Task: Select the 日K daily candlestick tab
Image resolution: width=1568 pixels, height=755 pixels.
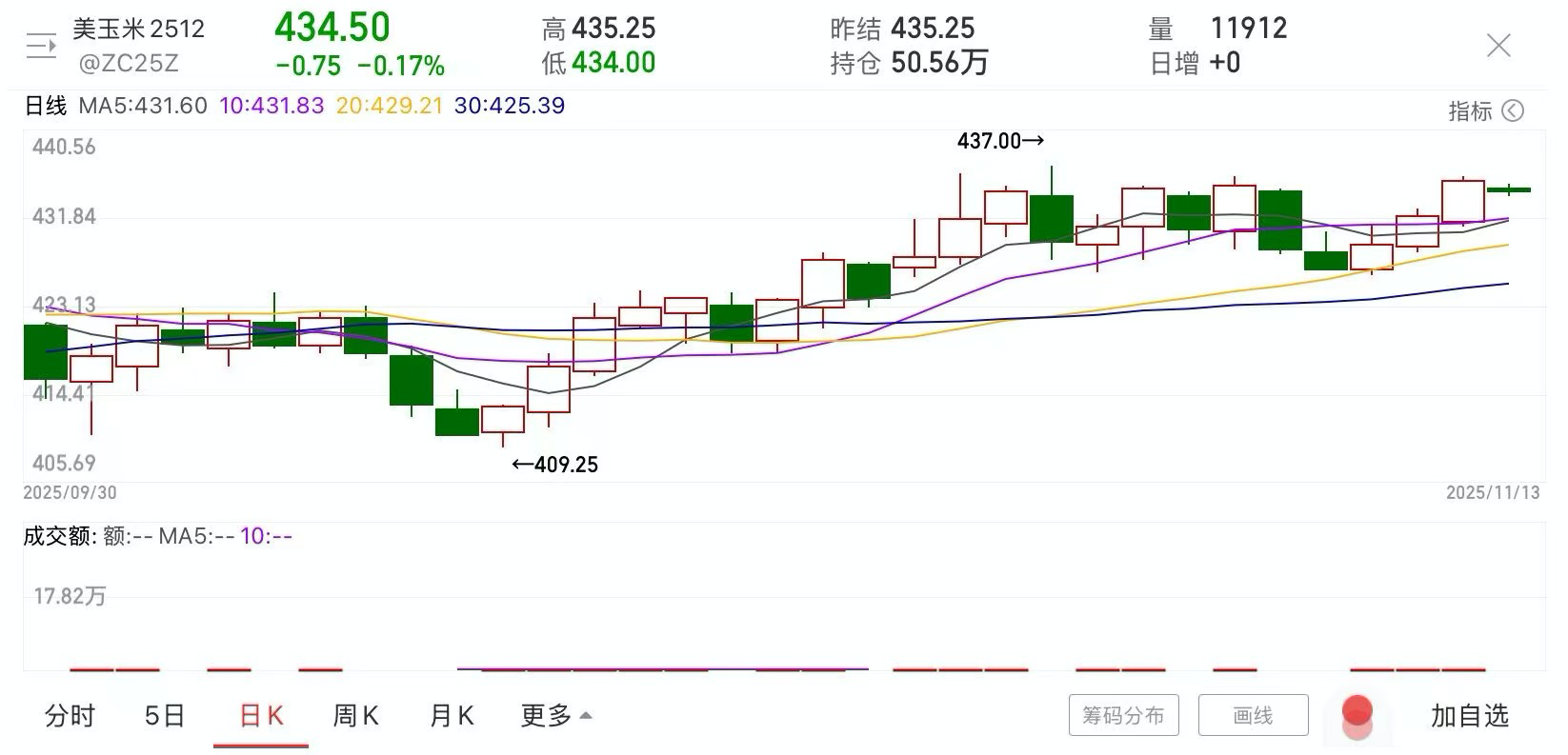Action: point(261,715)
